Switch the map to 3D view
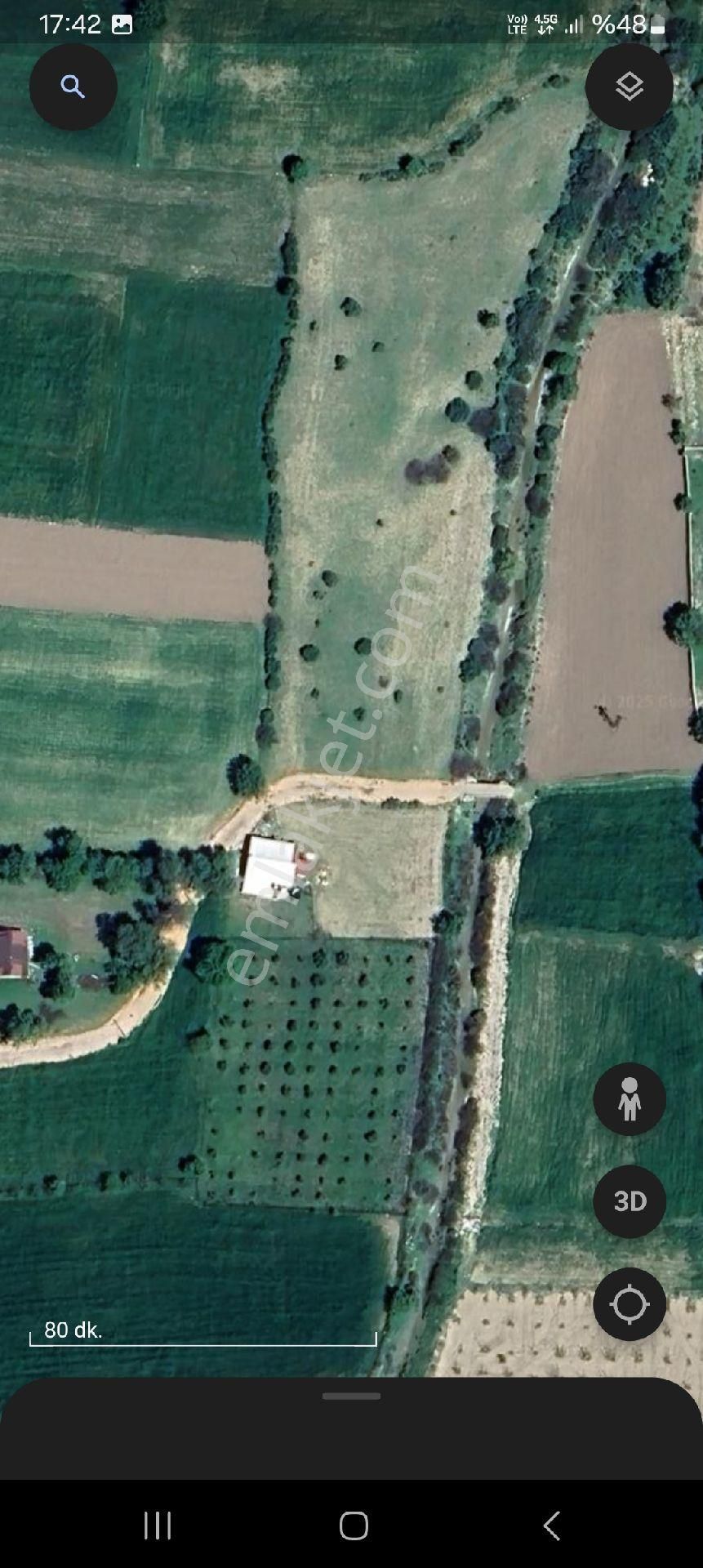 pyautogui.click(x=629, y=1201)
